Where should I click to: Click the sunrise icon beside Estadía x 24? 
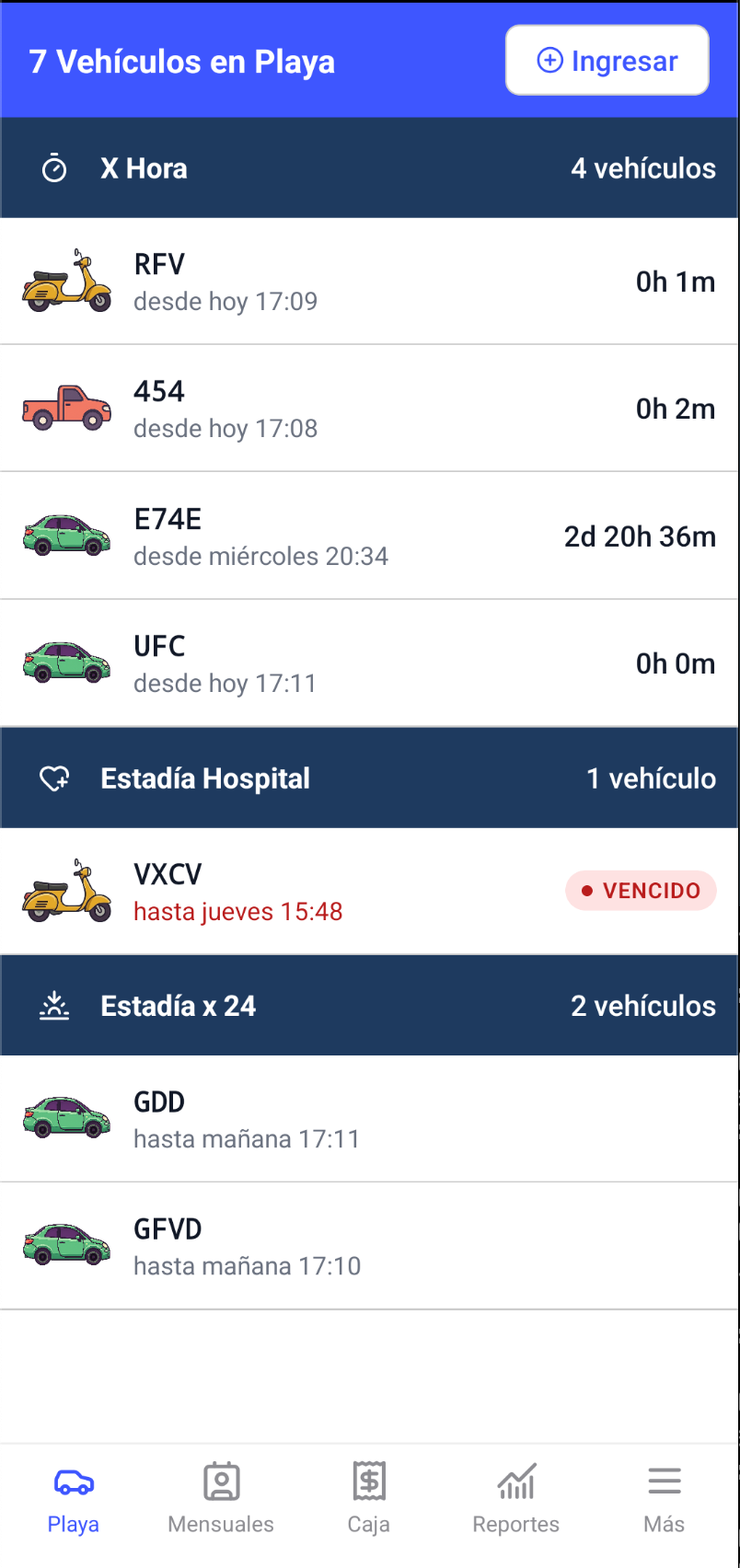(53, 1004)
